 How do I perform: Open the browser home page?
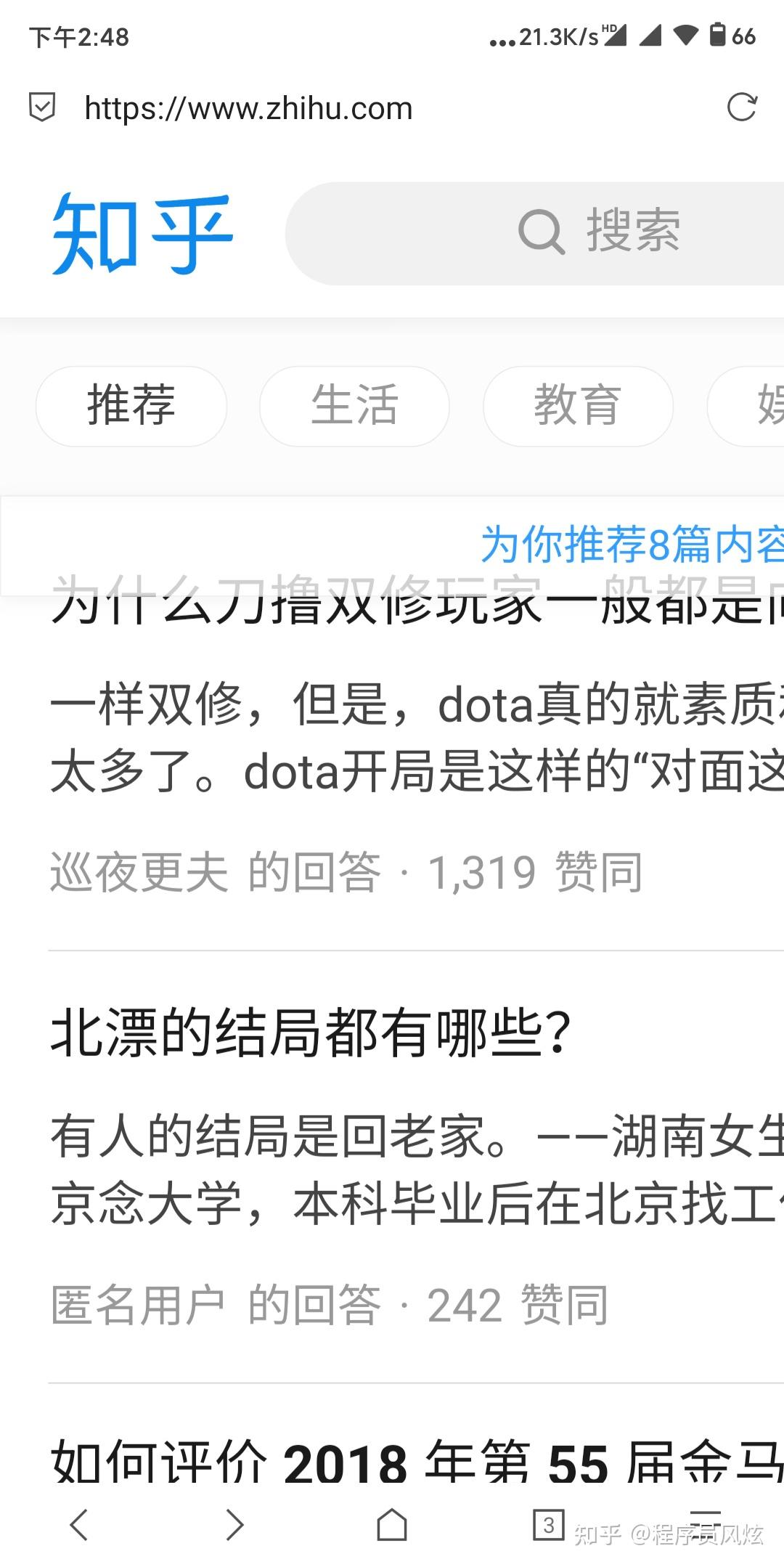coord(392,1524)
